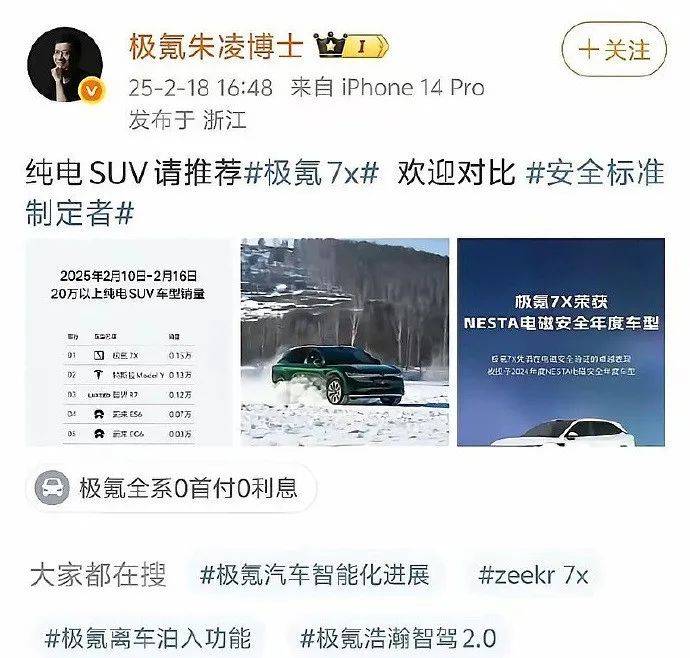Open the #极氪7x# hashtag
Screen dimensions: 690x658
point(312,173)
